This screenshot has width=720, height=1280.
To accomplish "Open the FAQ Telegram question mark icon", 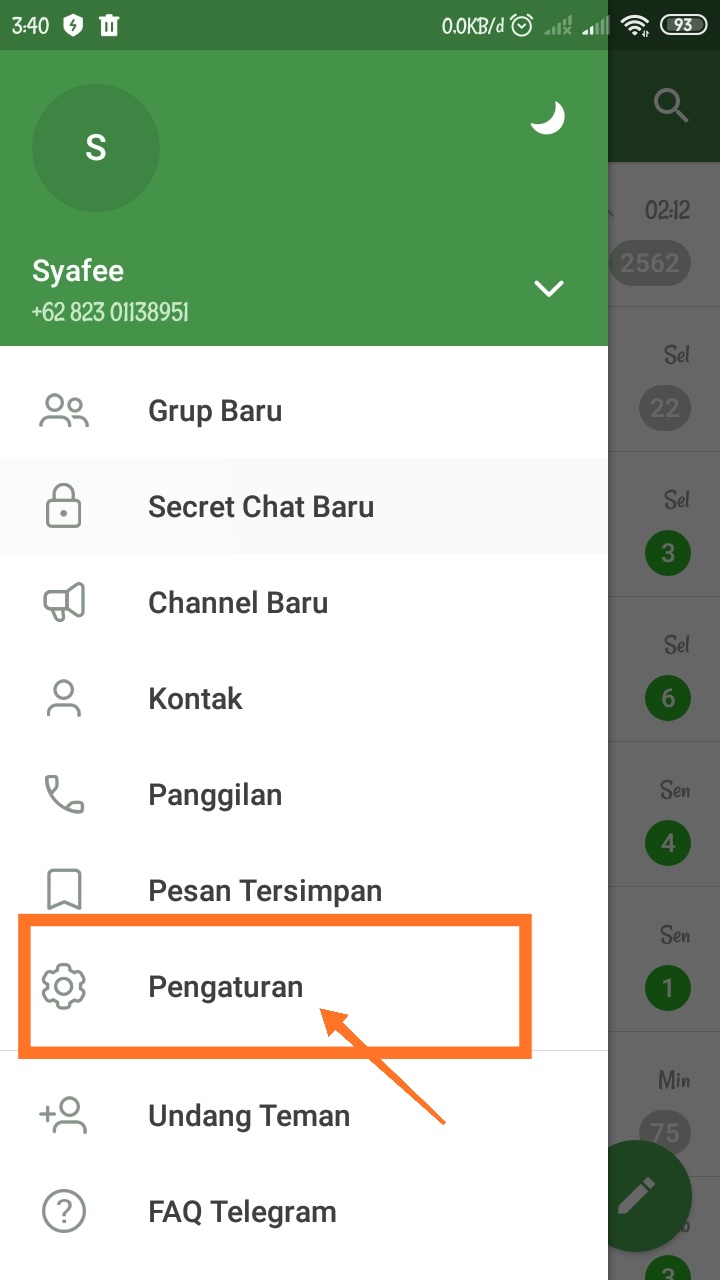I will (x=63, y=1211).
